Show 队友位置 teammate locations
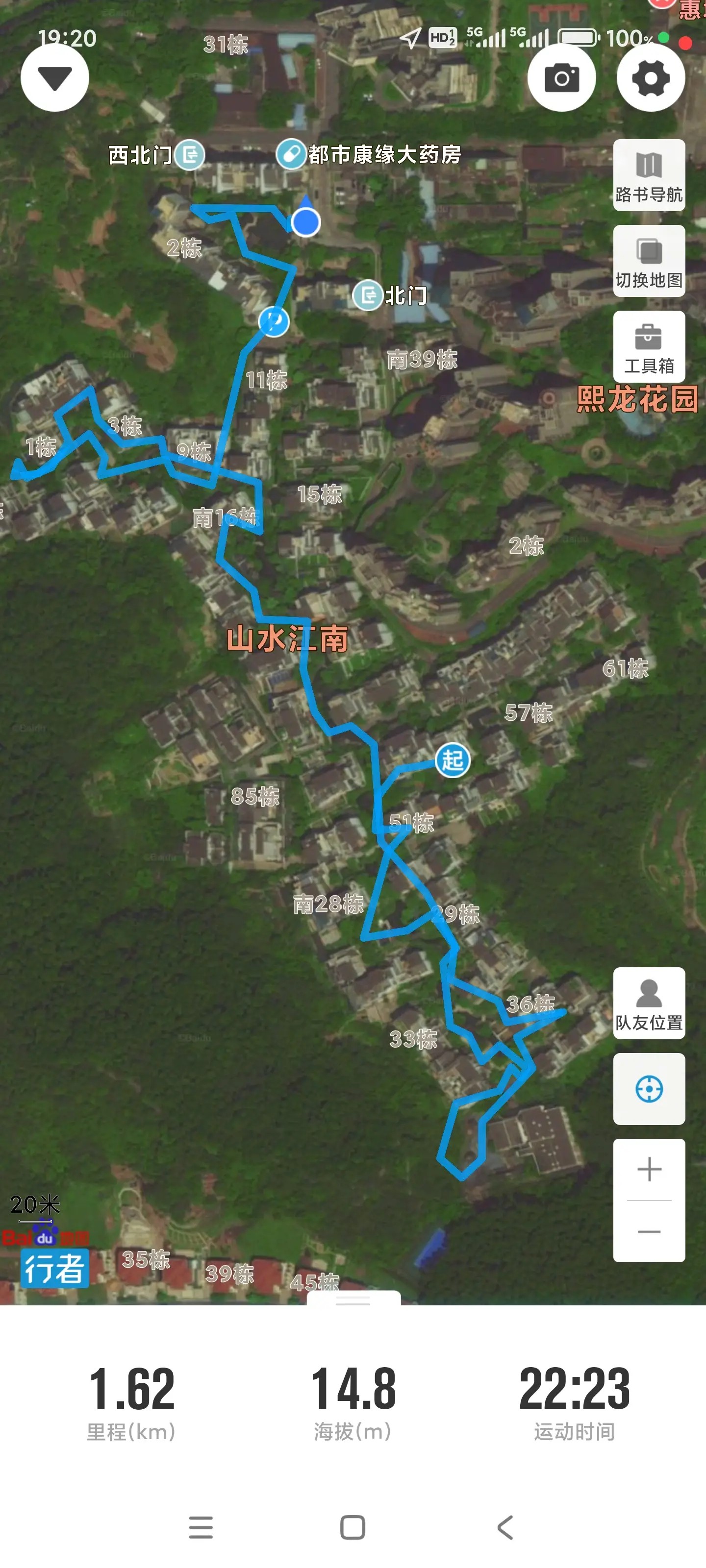 [649, 1003]
